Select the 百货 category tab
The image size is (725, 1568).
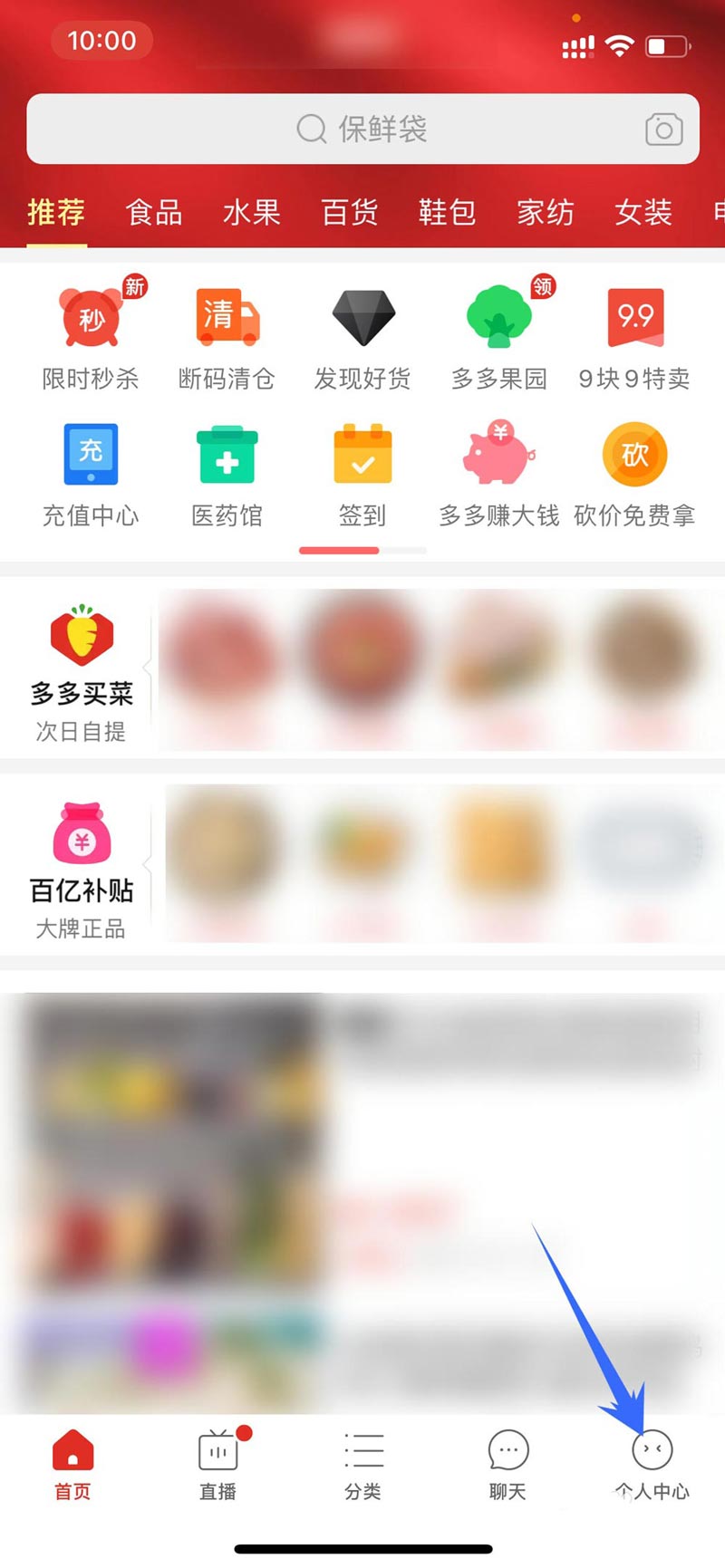tap(350, 213)
